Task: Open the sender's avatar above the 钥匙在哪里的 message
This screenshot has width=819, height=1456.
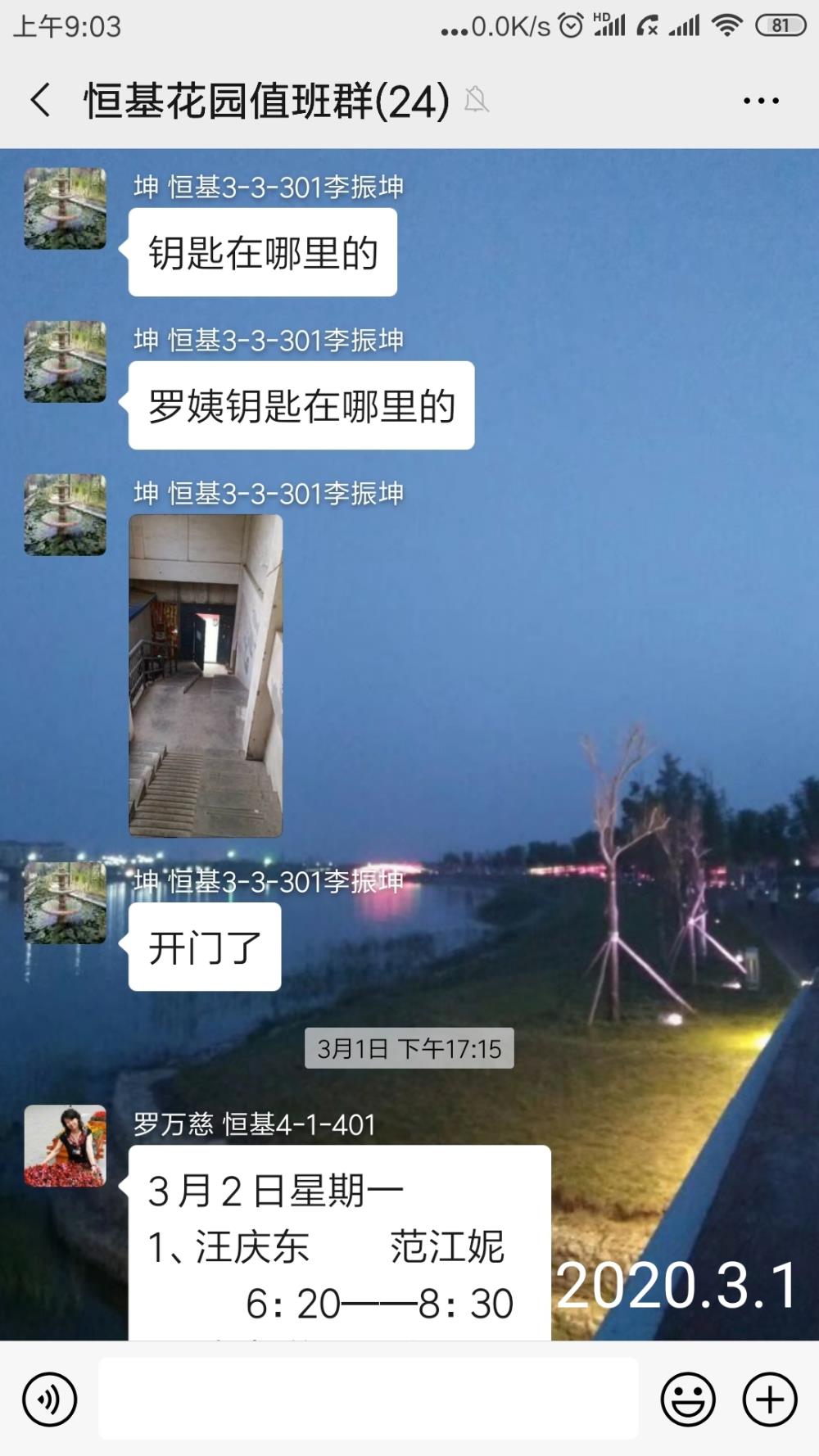Action: coord(66,209)
